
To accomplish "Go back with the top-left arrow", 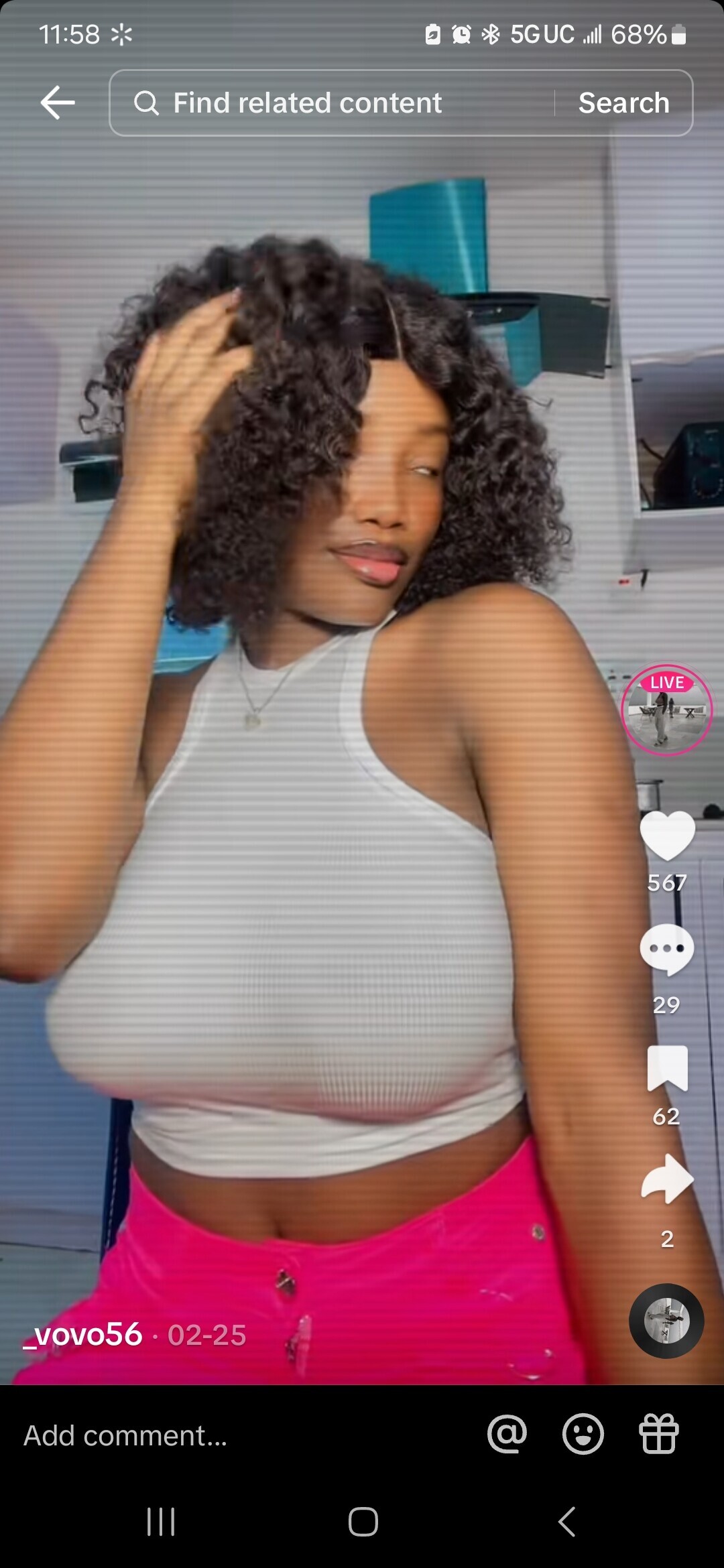I will (x=57, y=103).
